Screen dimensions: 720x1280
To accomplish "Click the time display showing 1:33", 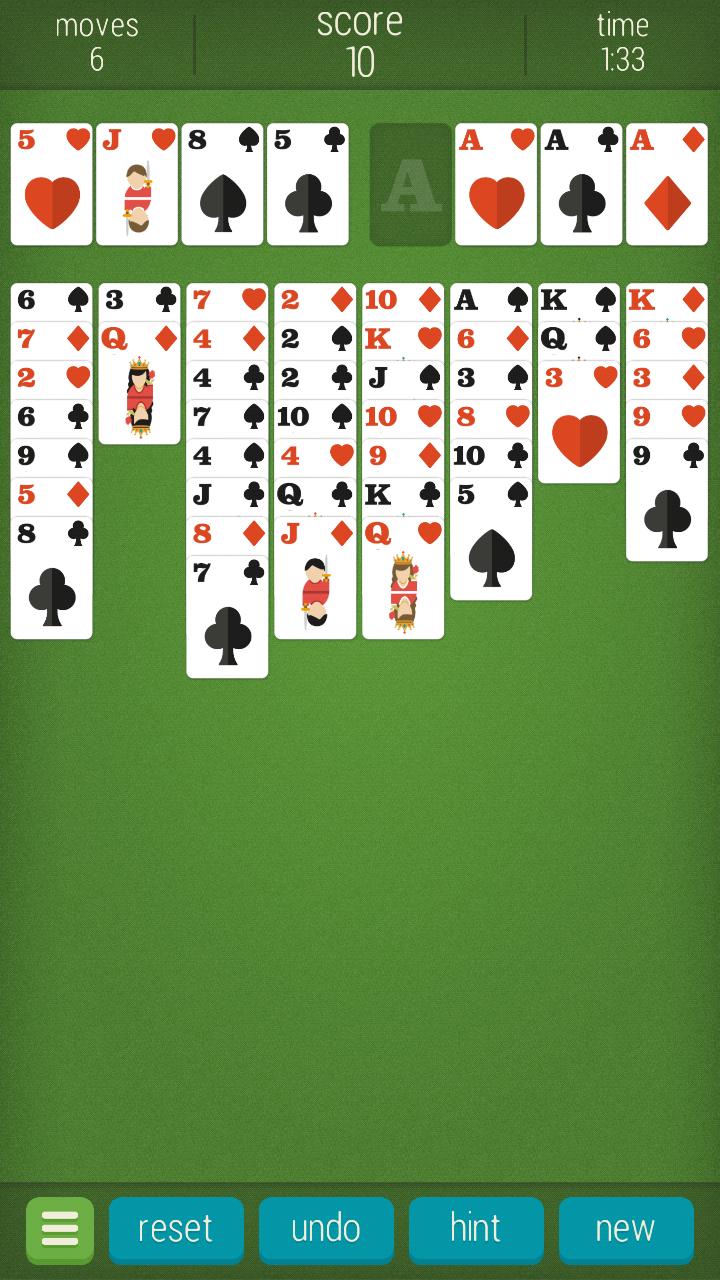I will click(x=623, y=44).
